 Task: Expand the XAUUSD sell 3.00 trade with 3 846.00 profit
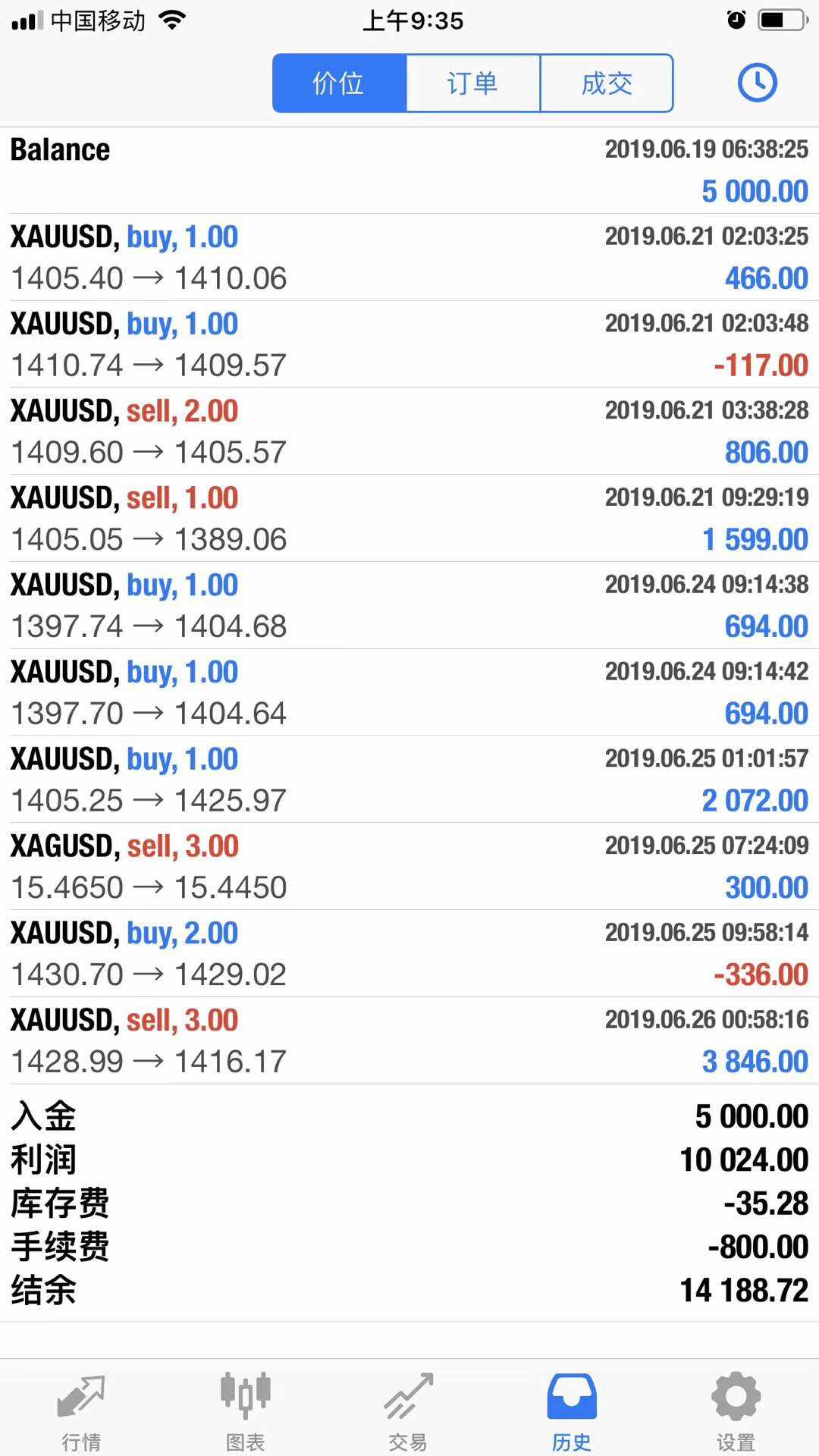click(409, 1040)
